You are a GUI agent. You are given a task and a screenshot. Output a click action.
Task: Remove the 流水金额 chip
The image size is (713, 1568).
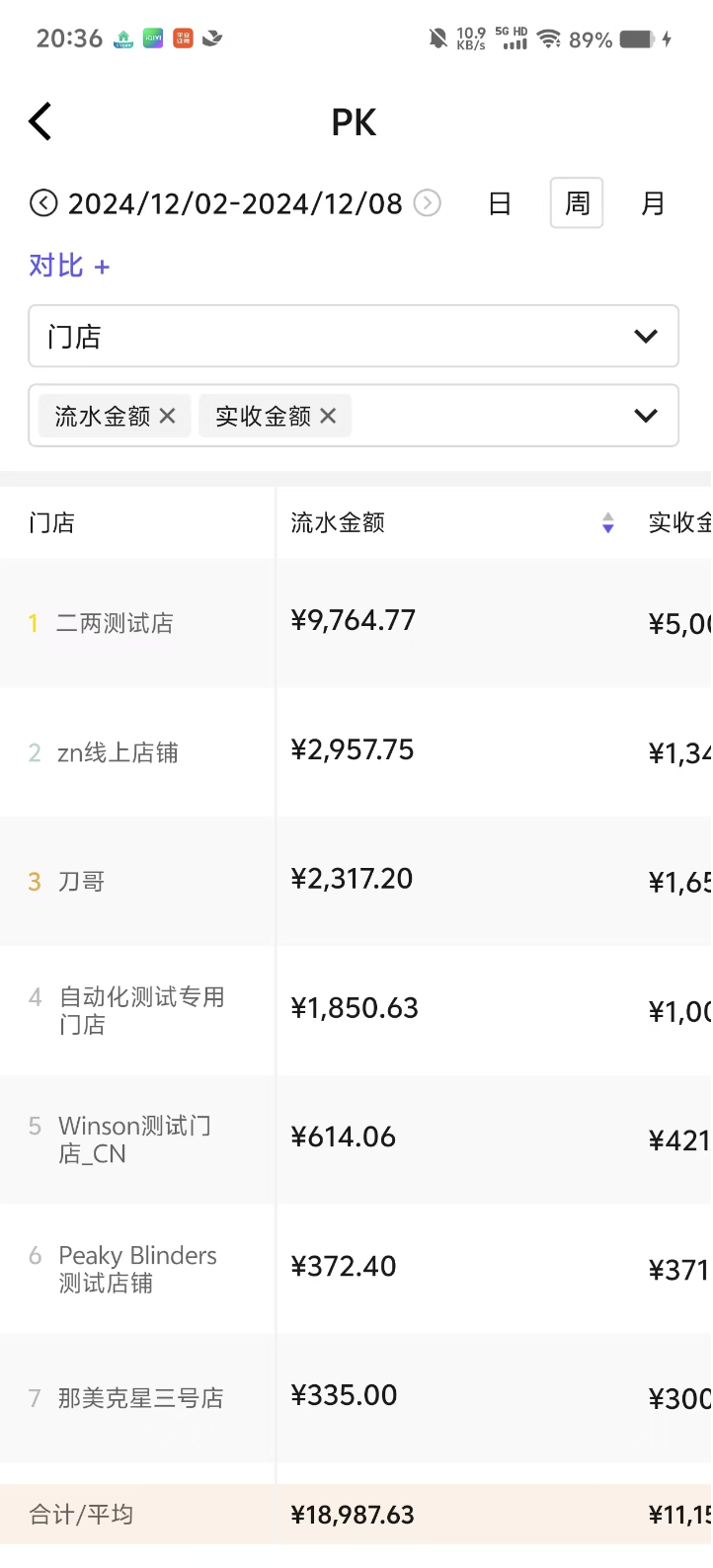pyautogui.click(x=168, y=417)
